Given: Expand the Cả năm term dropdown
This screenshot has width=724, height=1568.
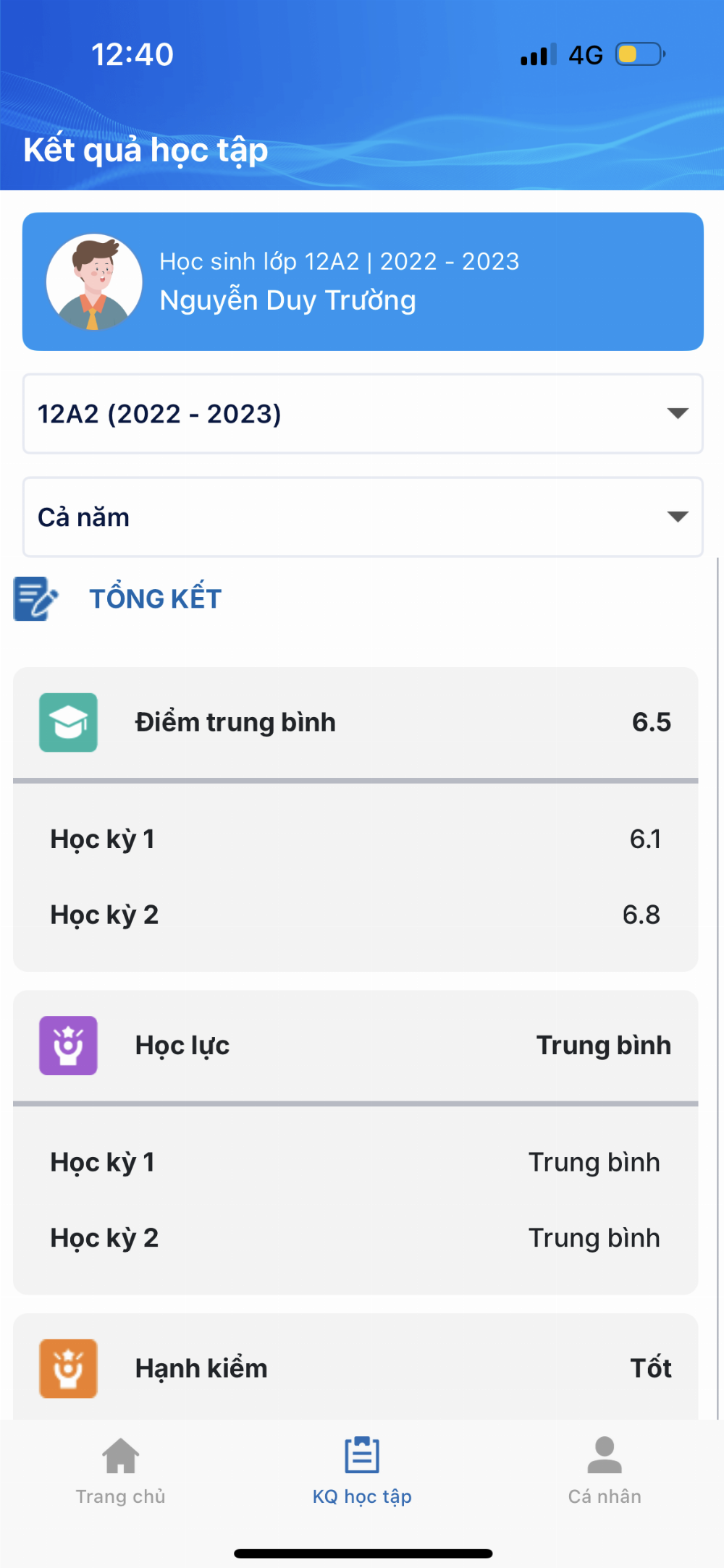Looking at the screenshot, I should (x=363, y=517).
